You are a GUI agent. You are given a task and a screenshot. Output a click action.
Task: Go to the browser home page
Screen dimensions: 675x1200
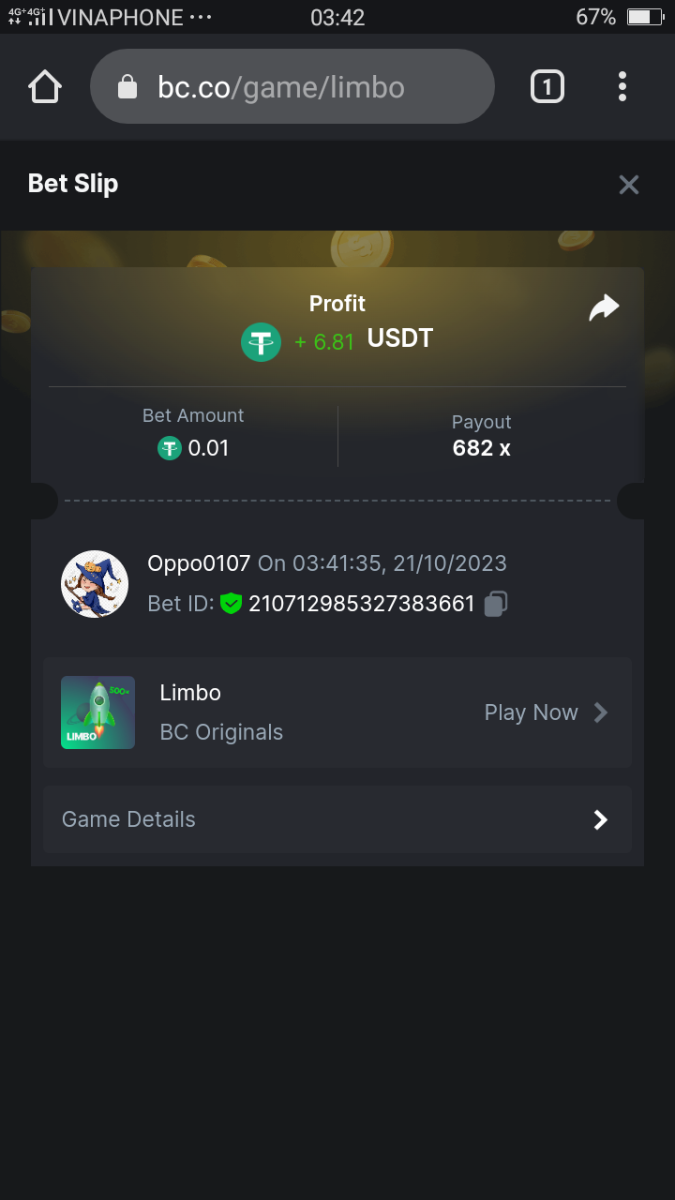click(x=45, y=87)
